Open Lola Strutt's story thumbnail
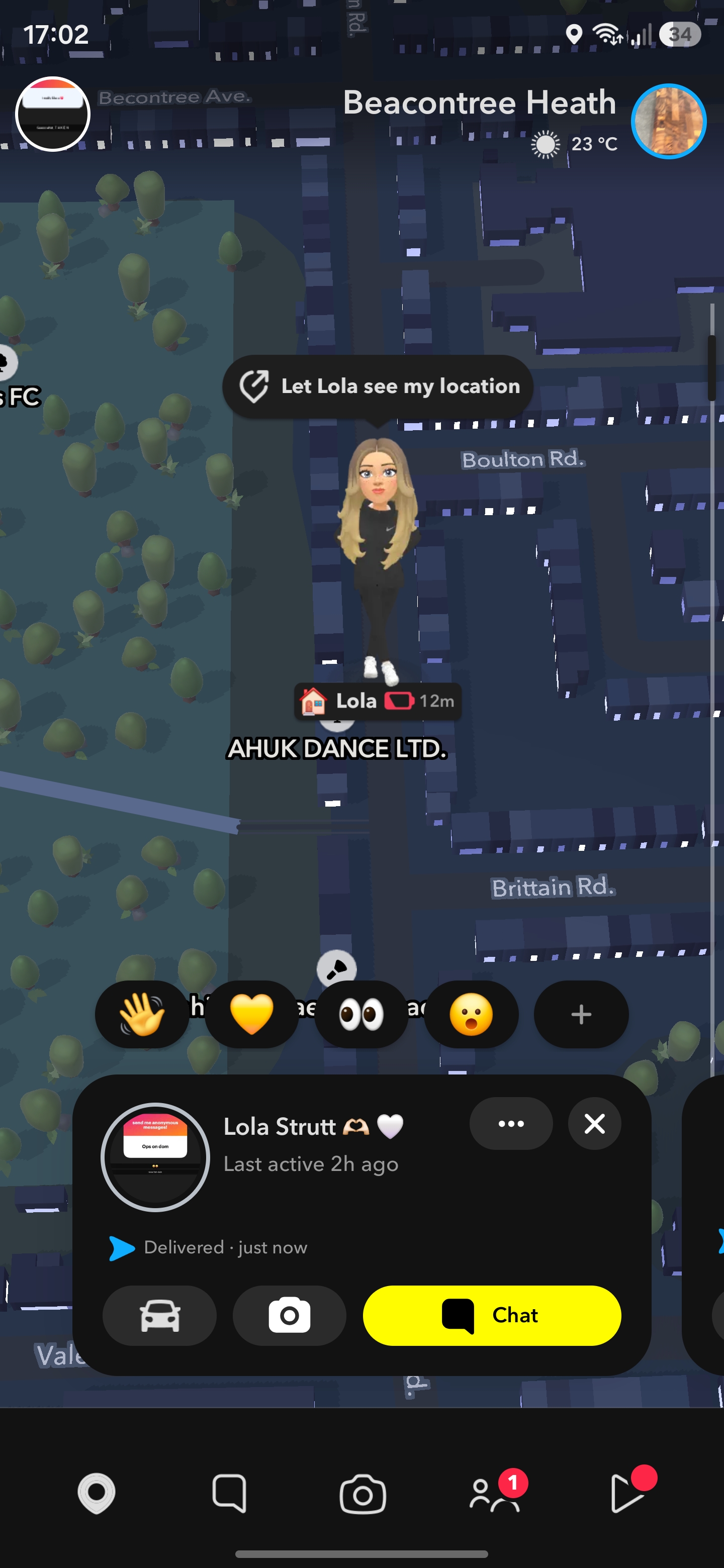724x1568 pixels. tap(155, 1157)
